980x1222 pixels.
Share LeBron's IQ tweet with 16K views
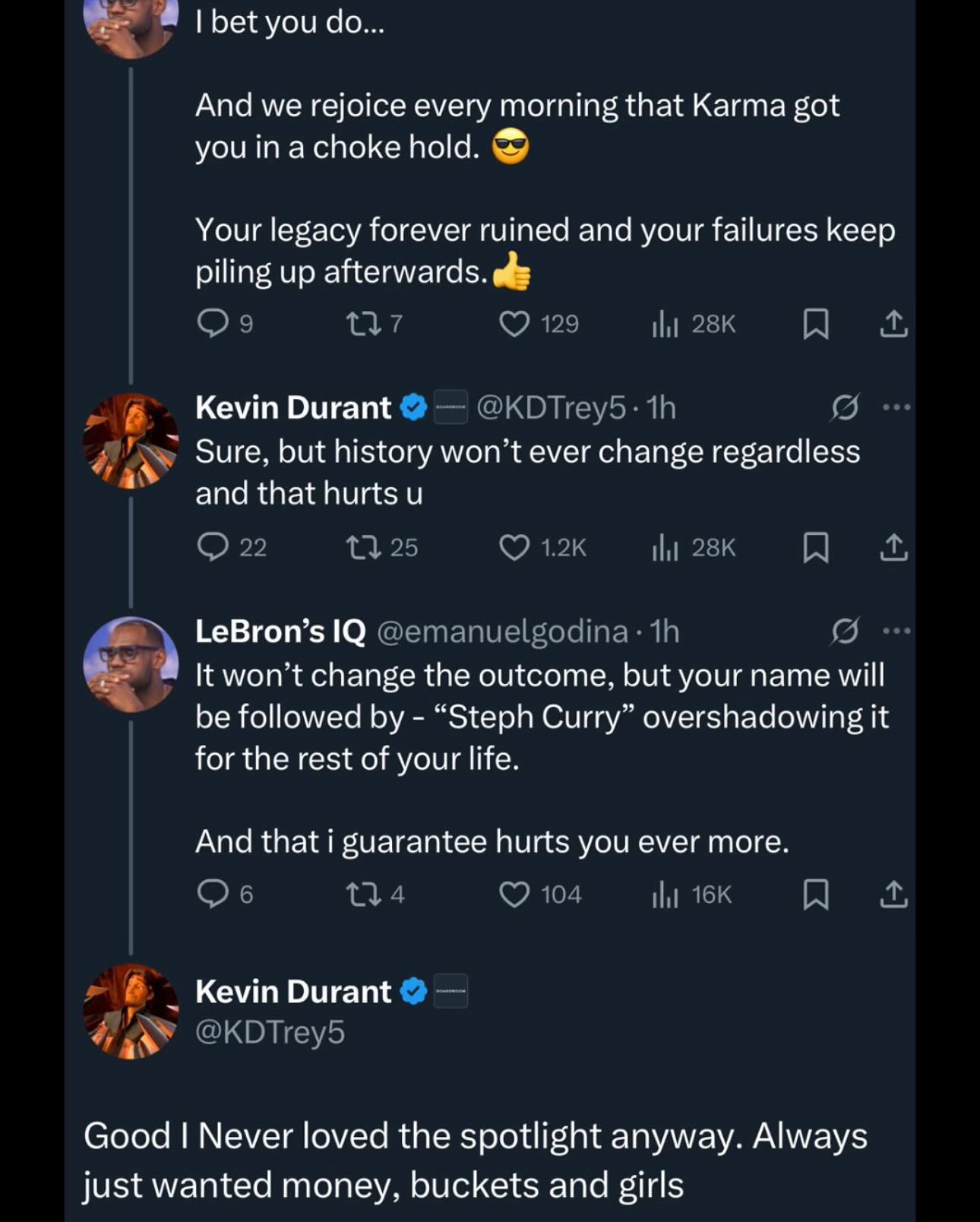click(x=893, y=894)
